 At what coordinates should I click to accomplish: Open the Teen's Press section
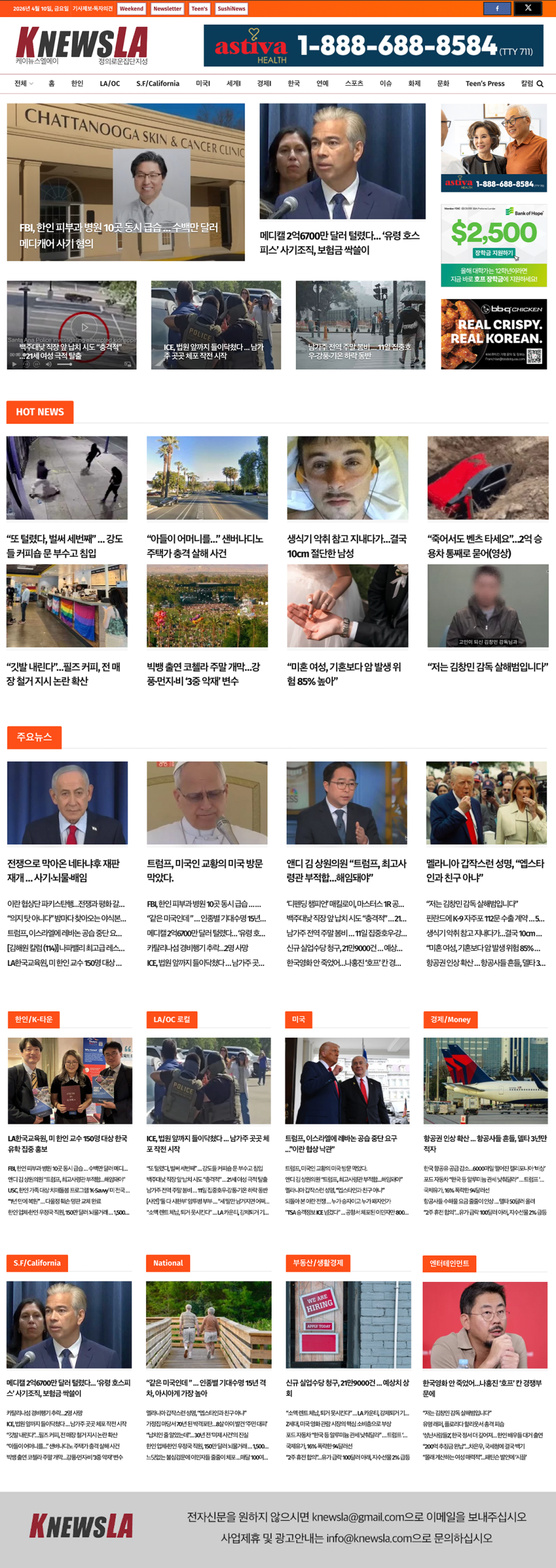485,84
